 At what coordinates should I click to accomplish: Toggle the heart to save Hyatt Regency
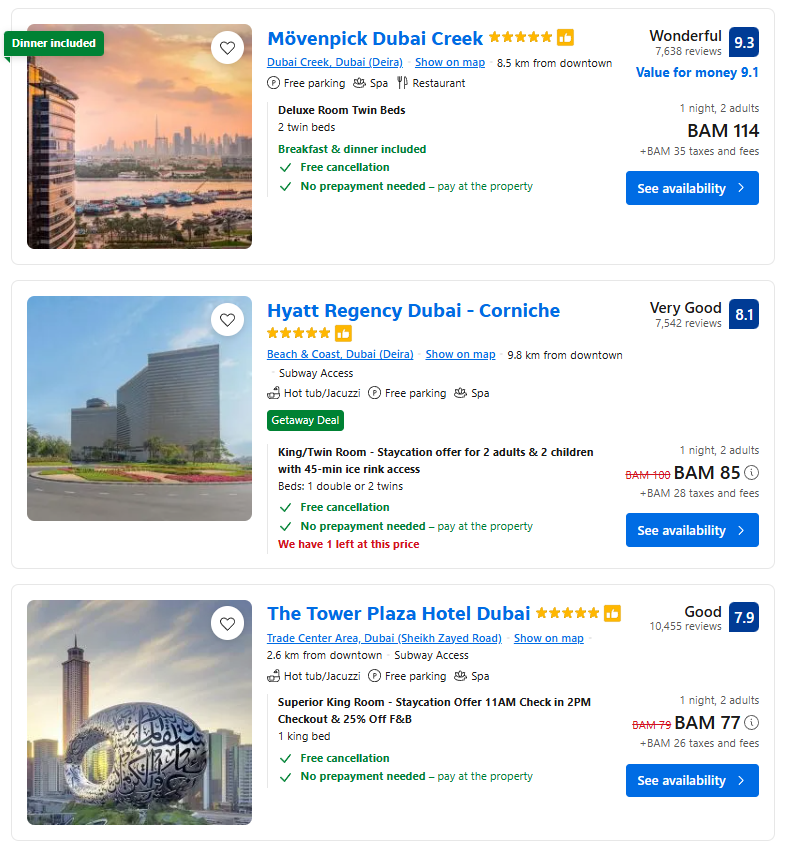(228, 320)
